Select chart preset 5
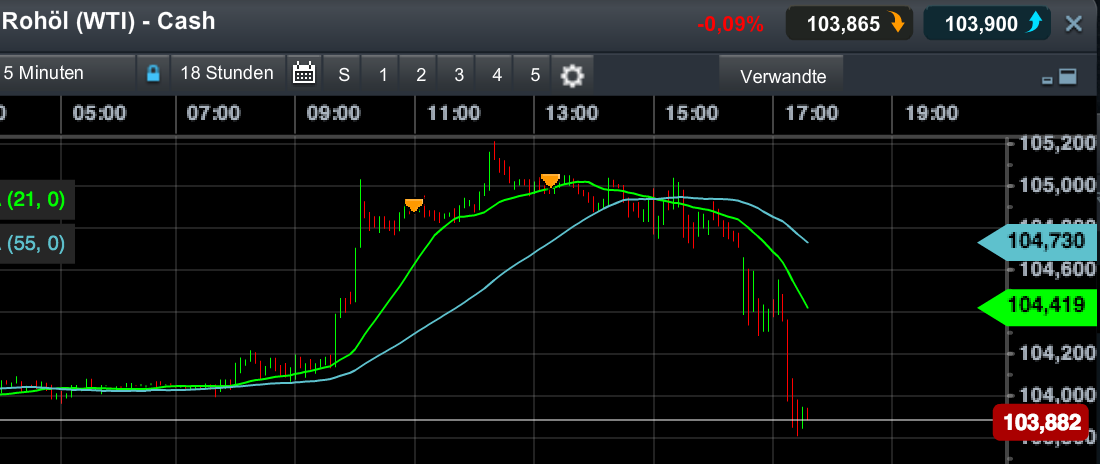 534,74
